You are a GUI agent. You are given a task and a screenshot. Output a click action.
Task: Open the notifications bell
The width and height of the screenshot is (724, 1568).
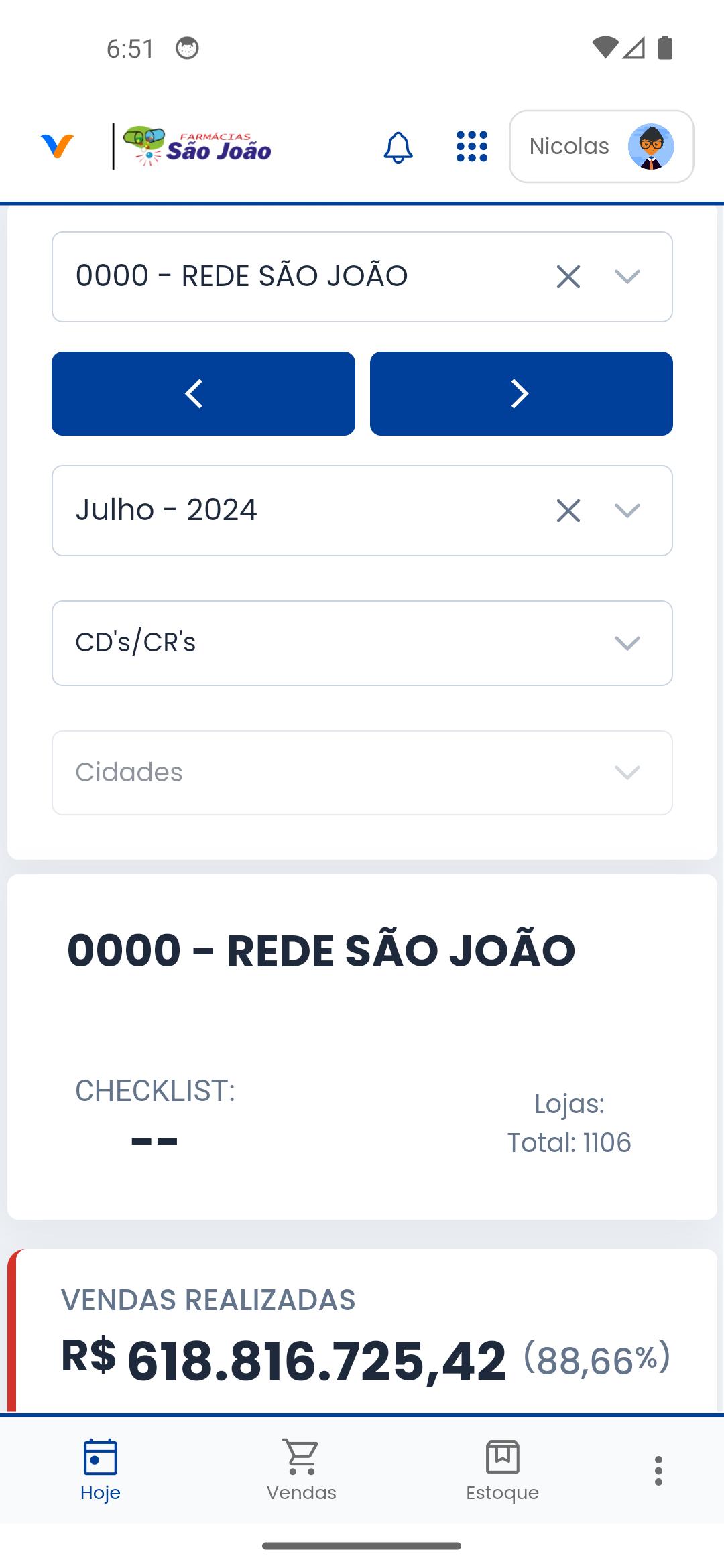pyautogui.click(x=398, y=147)
